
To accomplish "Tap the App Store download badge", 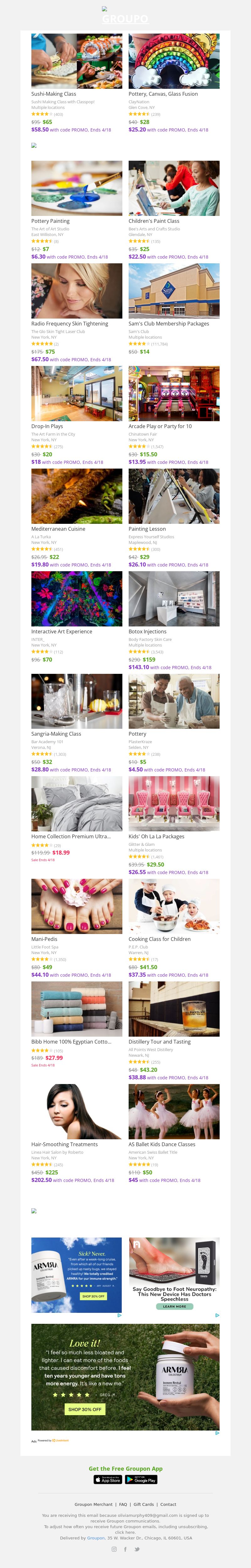I will 108,1480.
